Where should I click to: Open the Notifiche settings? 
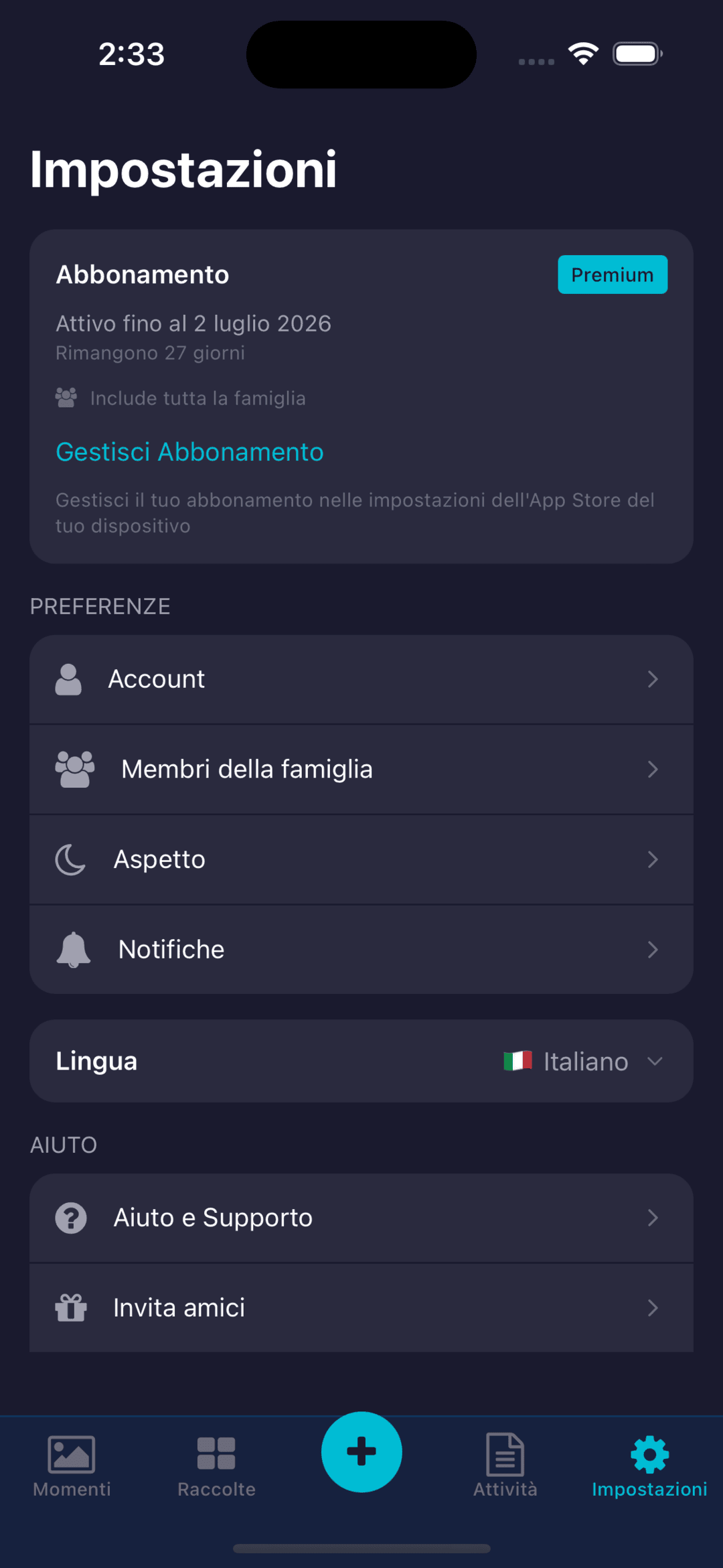[361, 950]
